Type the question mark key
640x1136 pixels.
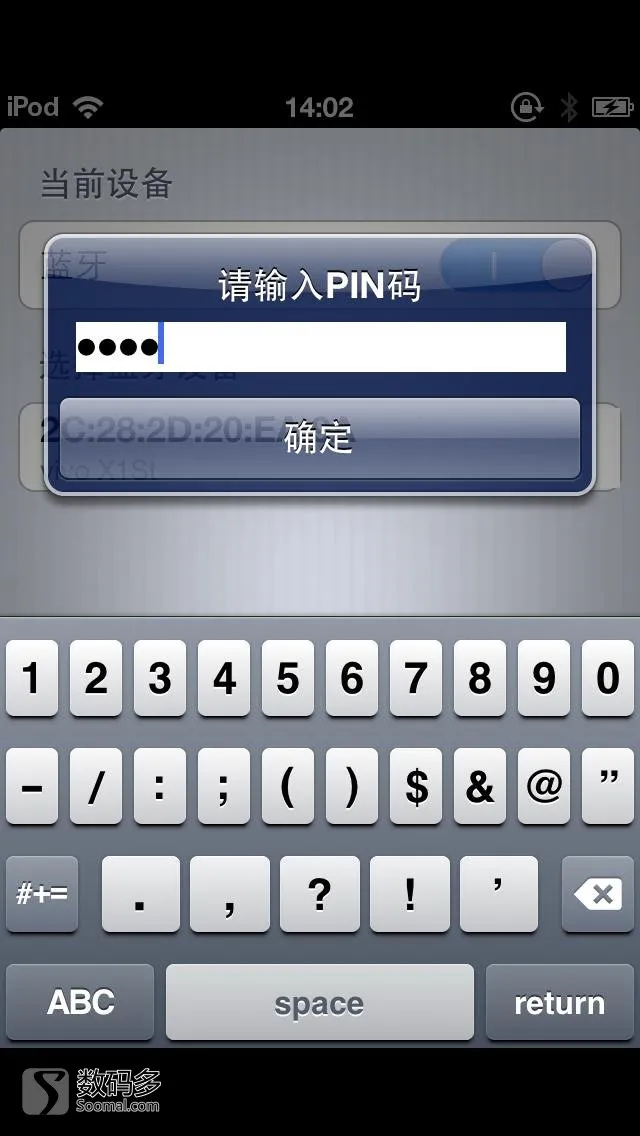point(320,894)
